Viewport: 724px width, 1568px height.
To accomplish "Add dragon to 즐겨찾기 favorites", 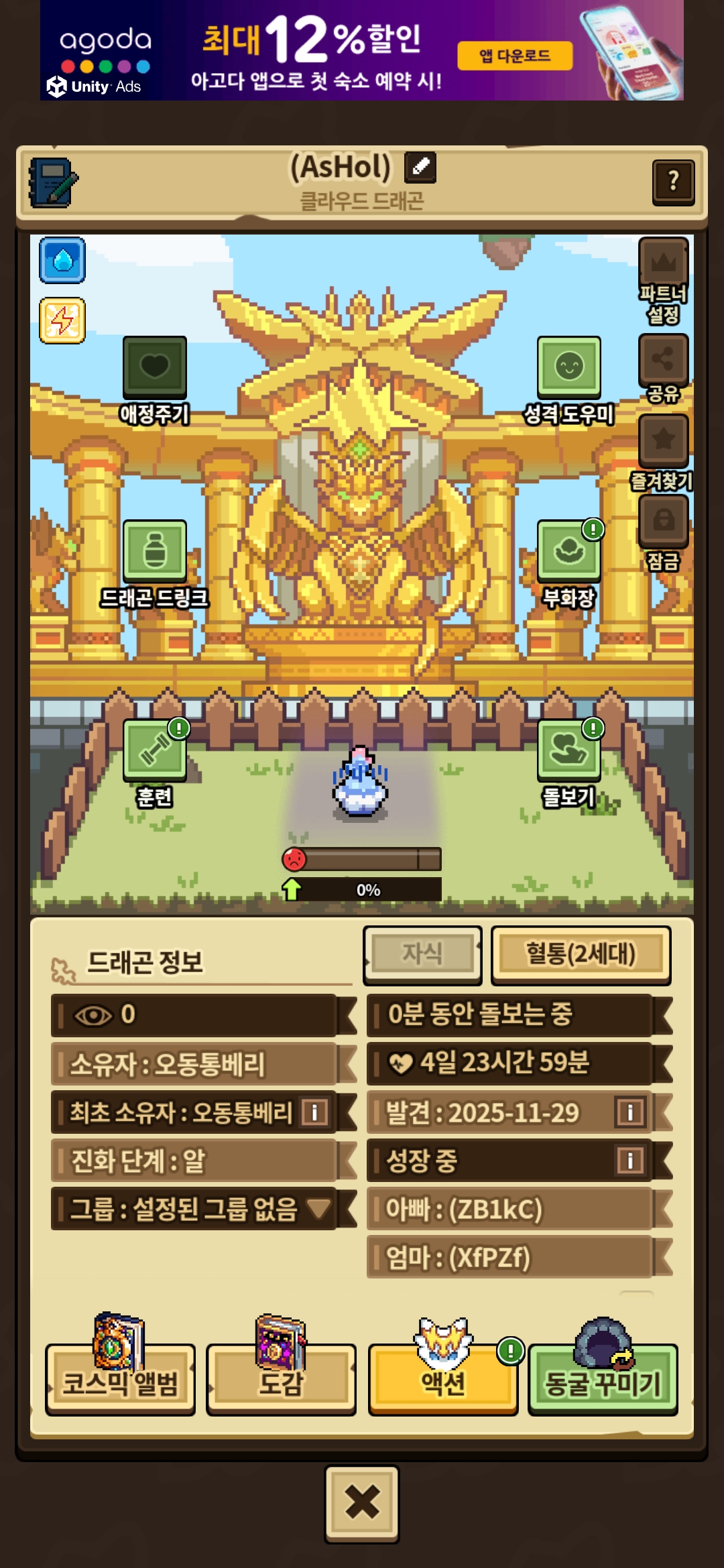I will 663,440.
